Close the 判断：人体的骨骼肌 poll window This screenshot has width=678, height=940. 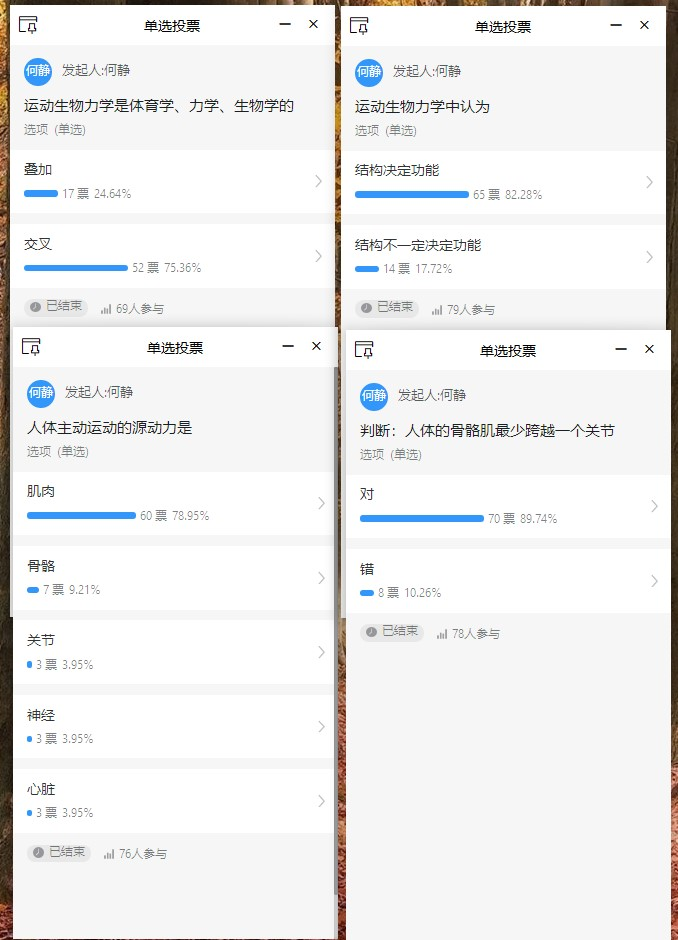point(649,349)
